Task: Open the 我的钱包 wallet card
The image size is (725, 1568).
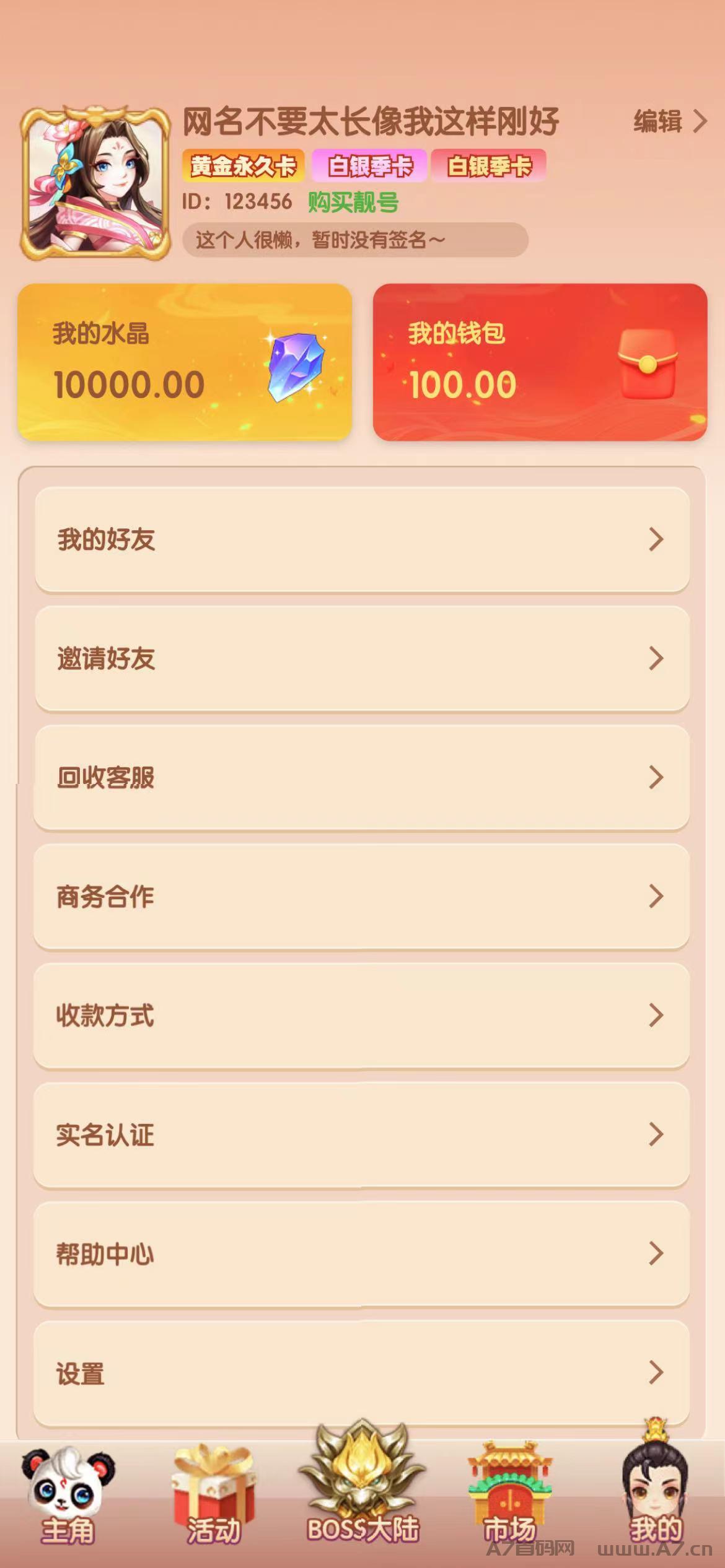Action: pos(540,362)
